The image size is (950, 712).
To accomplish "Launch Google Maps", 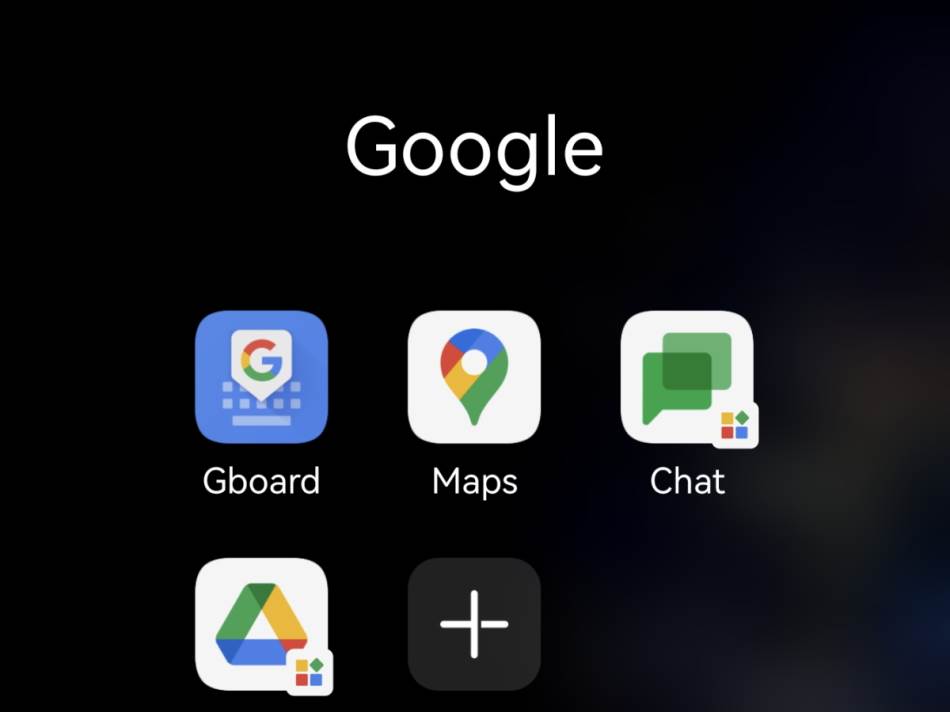I will coord(474,377).
